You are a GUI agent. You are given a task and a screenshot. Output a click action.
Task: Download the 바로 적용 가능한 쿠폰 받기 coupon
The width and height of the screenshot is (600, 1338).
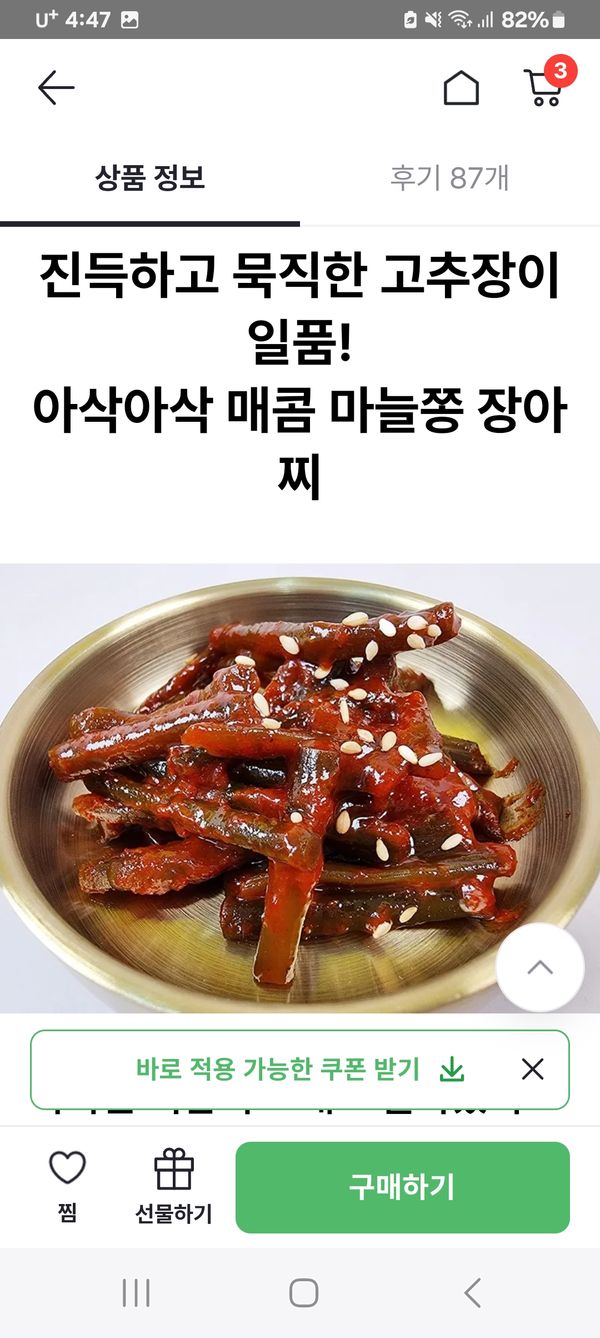300,1069
